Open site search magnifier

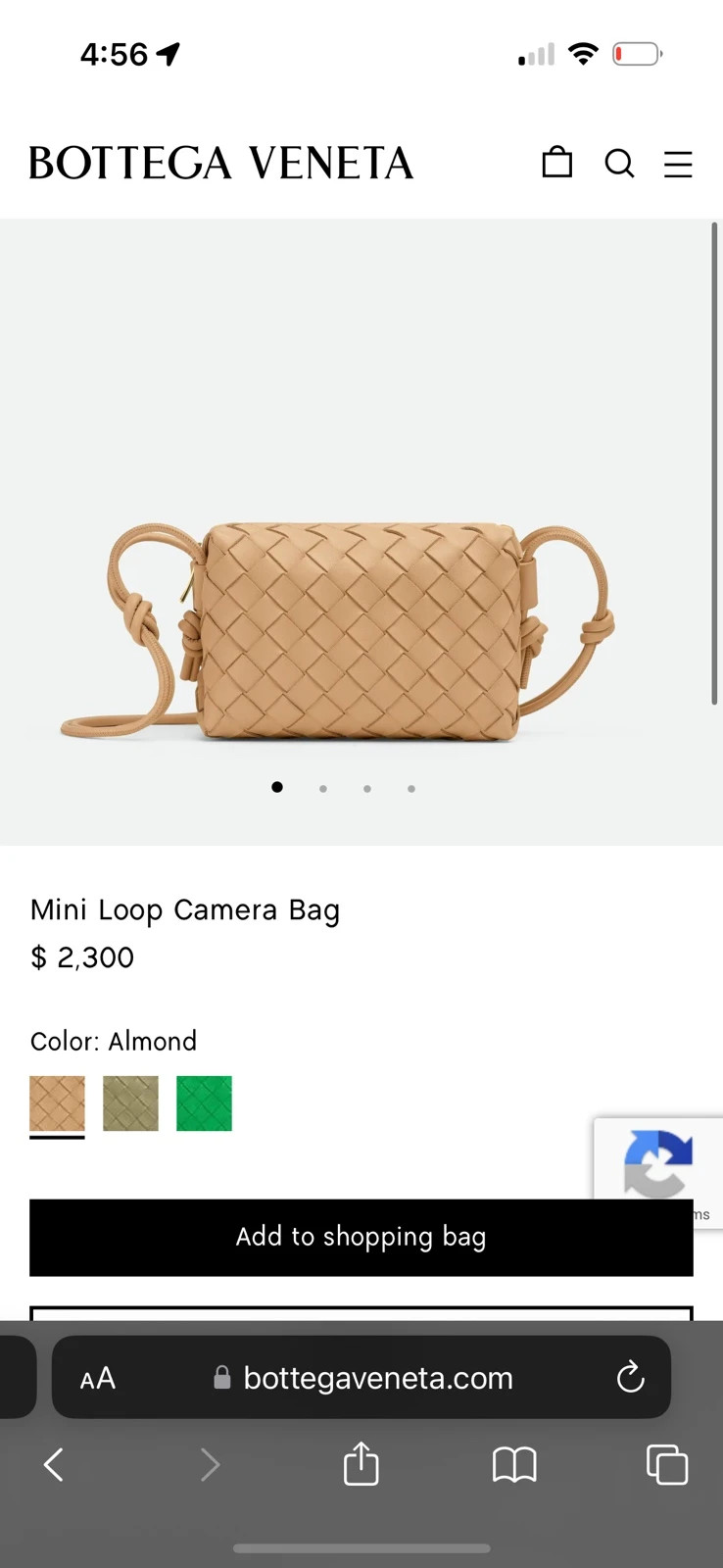click(619, 164)
